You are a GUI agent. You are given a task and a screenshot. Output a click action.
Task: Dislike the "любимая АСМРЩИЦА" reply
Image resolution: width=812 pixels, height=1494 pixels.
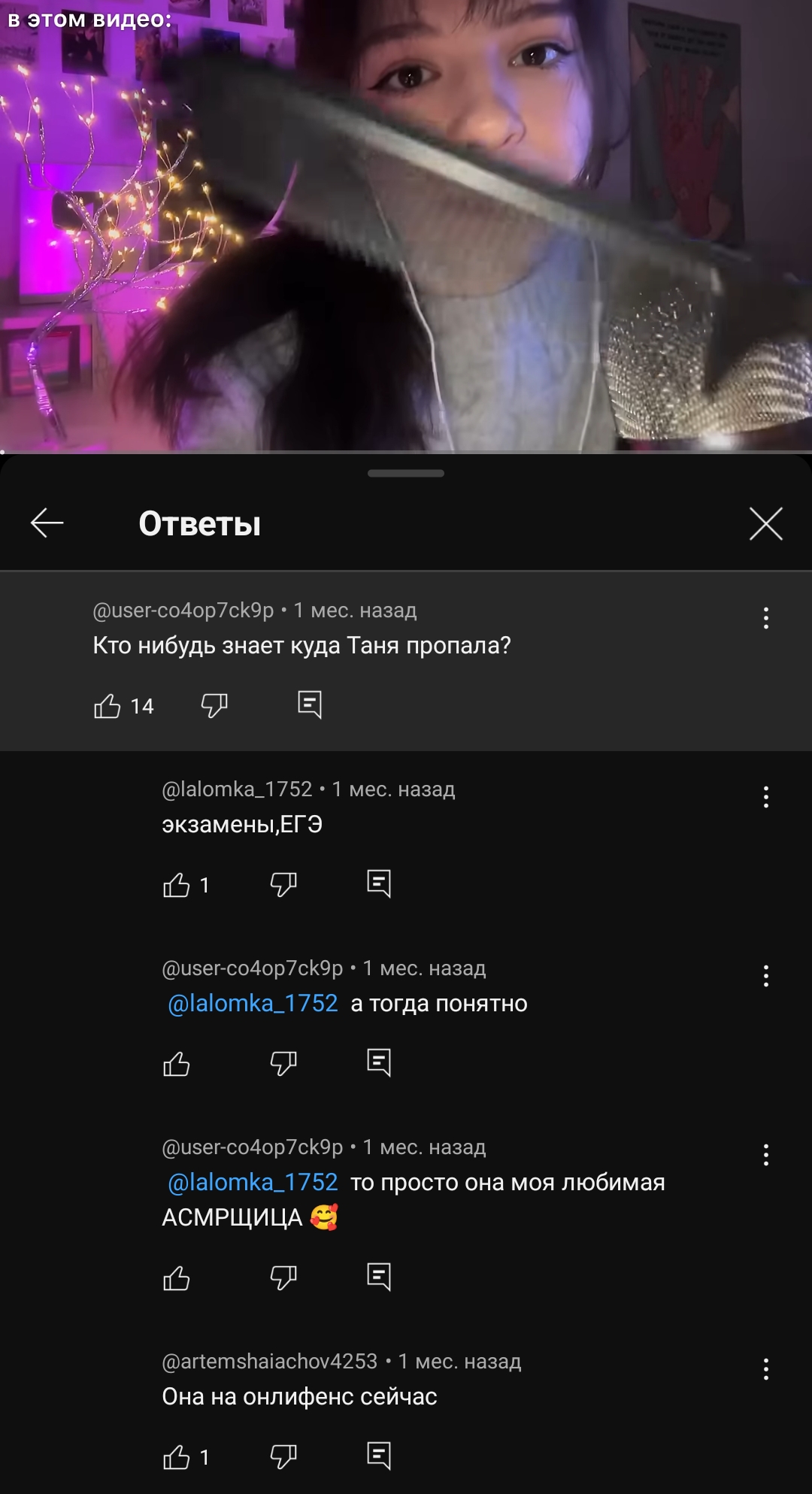283,1277
